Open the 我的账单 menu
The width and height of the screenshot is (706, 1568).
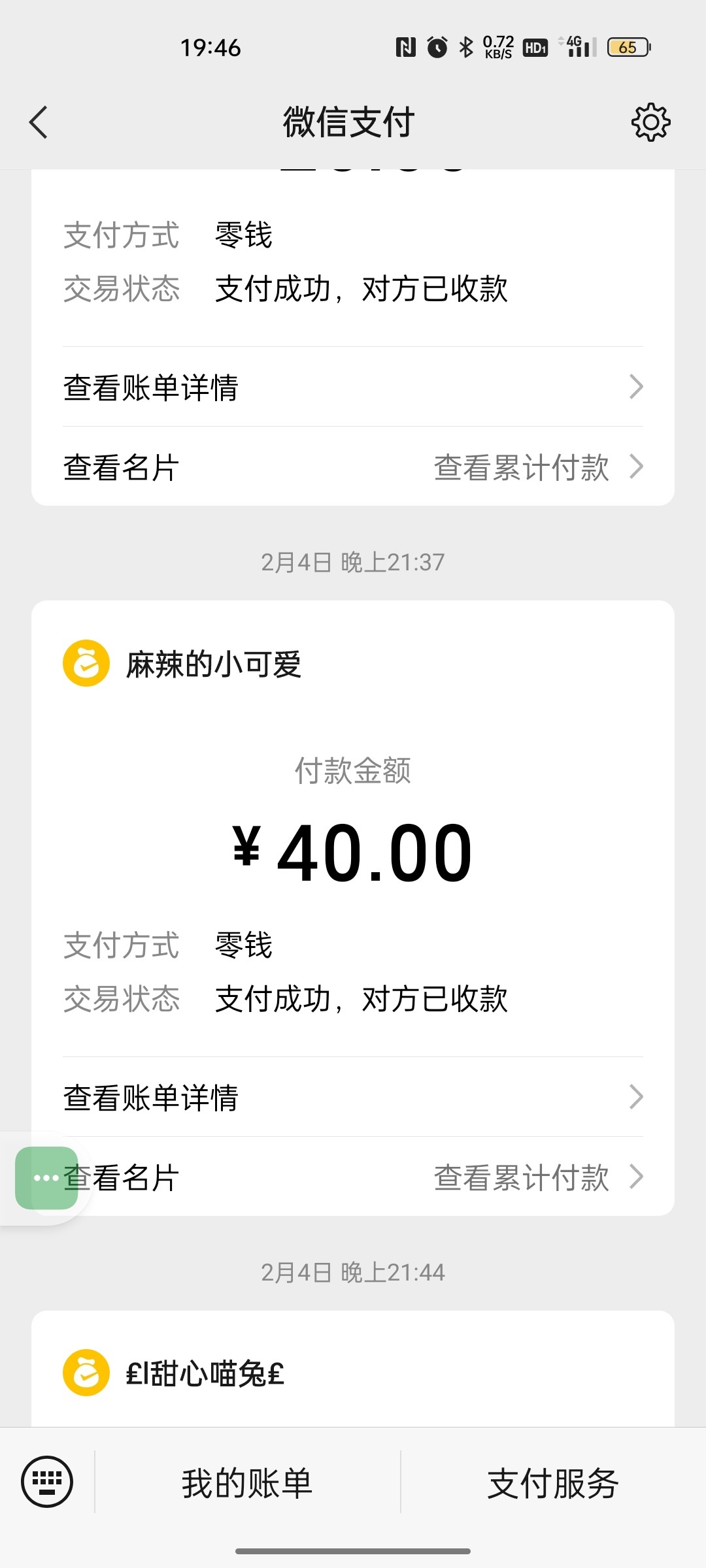point(247,1483)
